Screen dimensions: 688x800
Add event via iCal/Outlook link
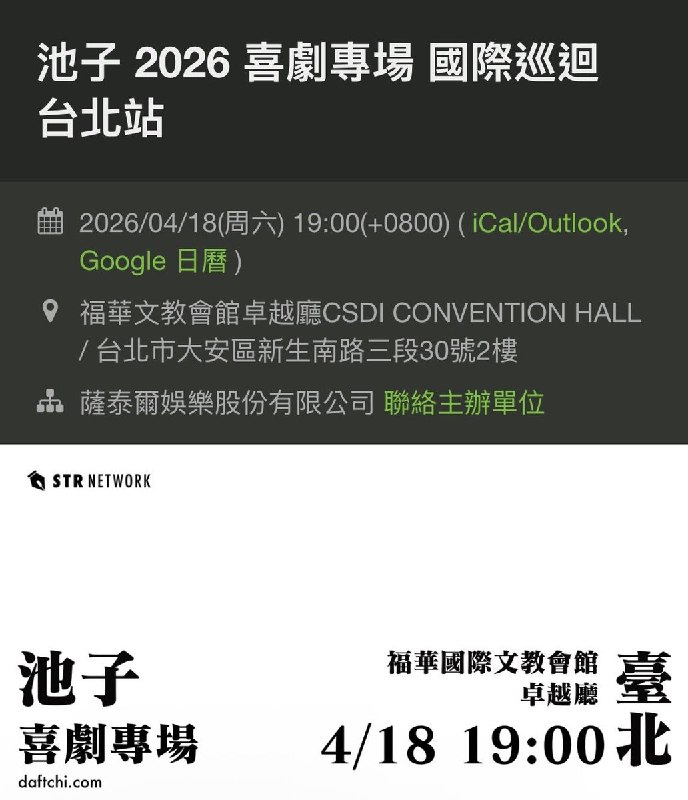[547, 222]
